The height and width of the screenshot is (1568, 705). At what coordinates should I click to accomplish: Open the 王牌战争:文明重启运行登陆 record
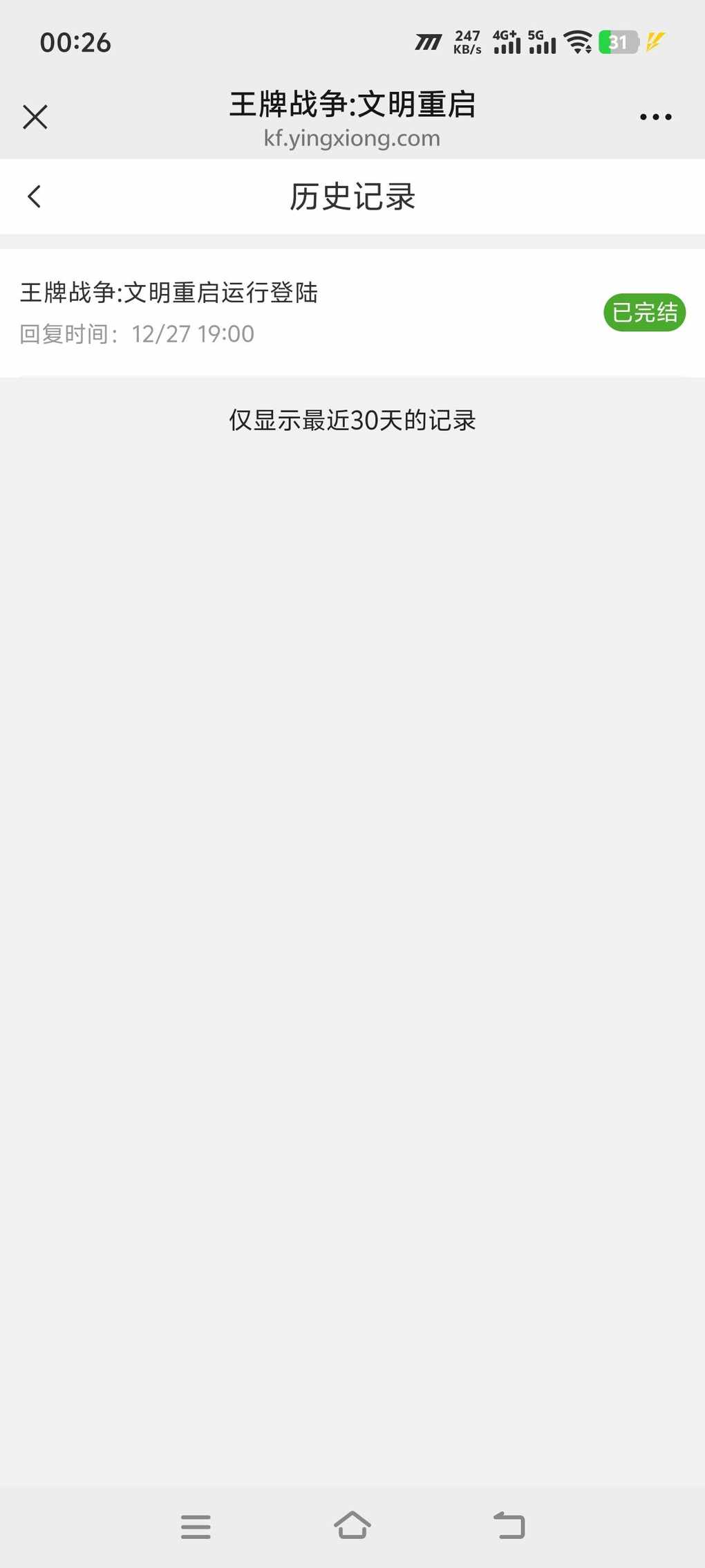pyautogui.click(x=352, y=313)
